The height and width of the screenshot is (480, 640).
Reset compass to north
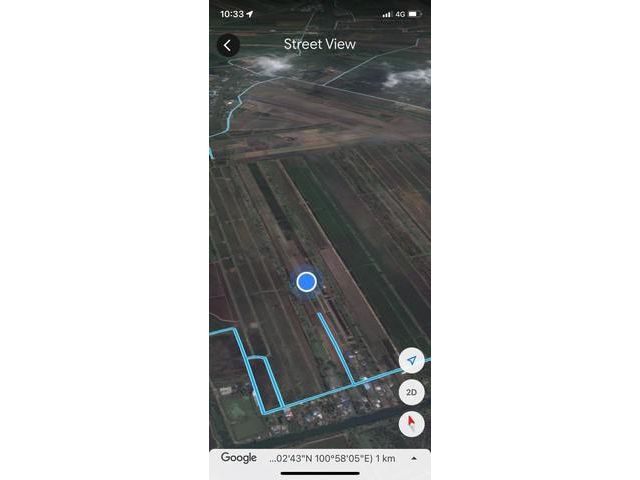point(411,424)
